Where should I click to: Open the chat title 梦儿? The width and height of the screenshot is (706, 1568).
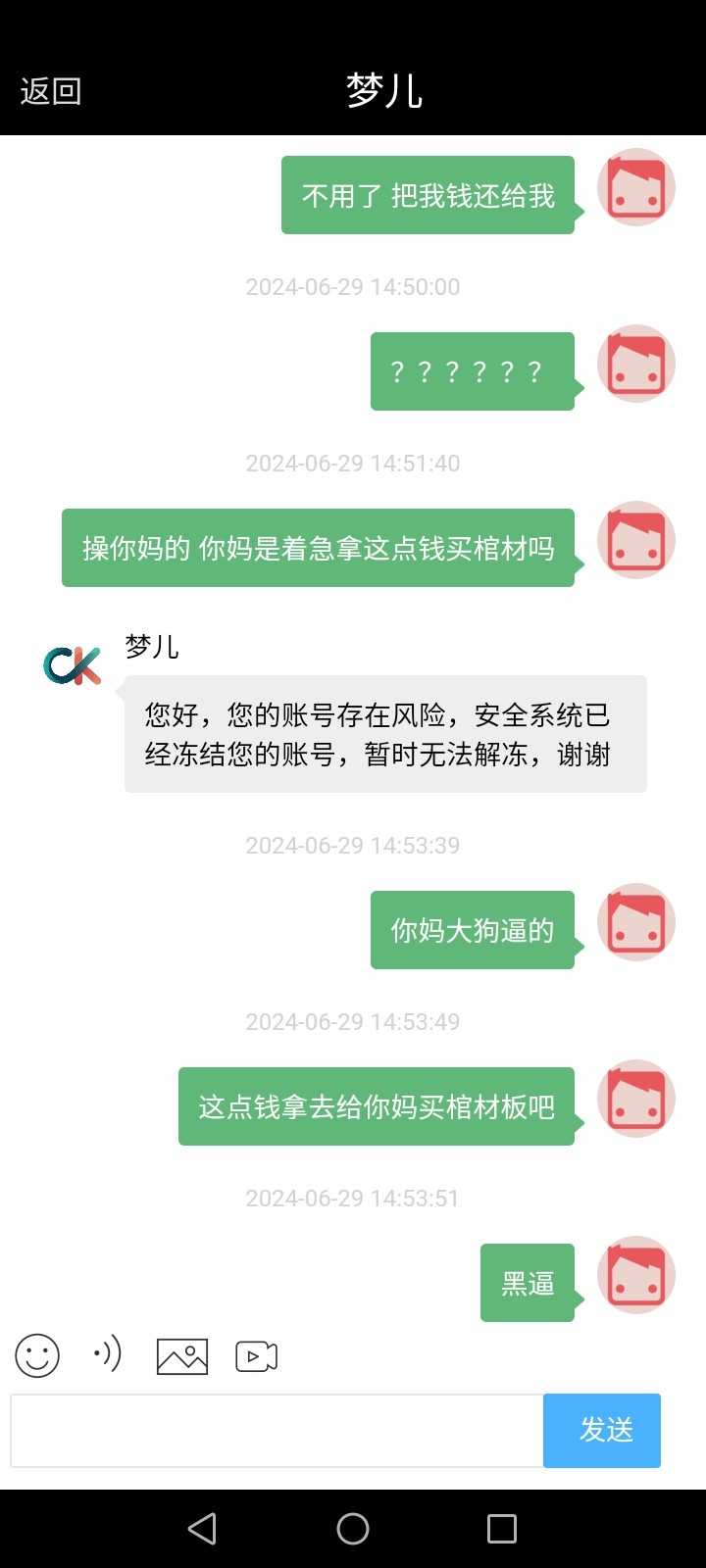coord(381,90)
